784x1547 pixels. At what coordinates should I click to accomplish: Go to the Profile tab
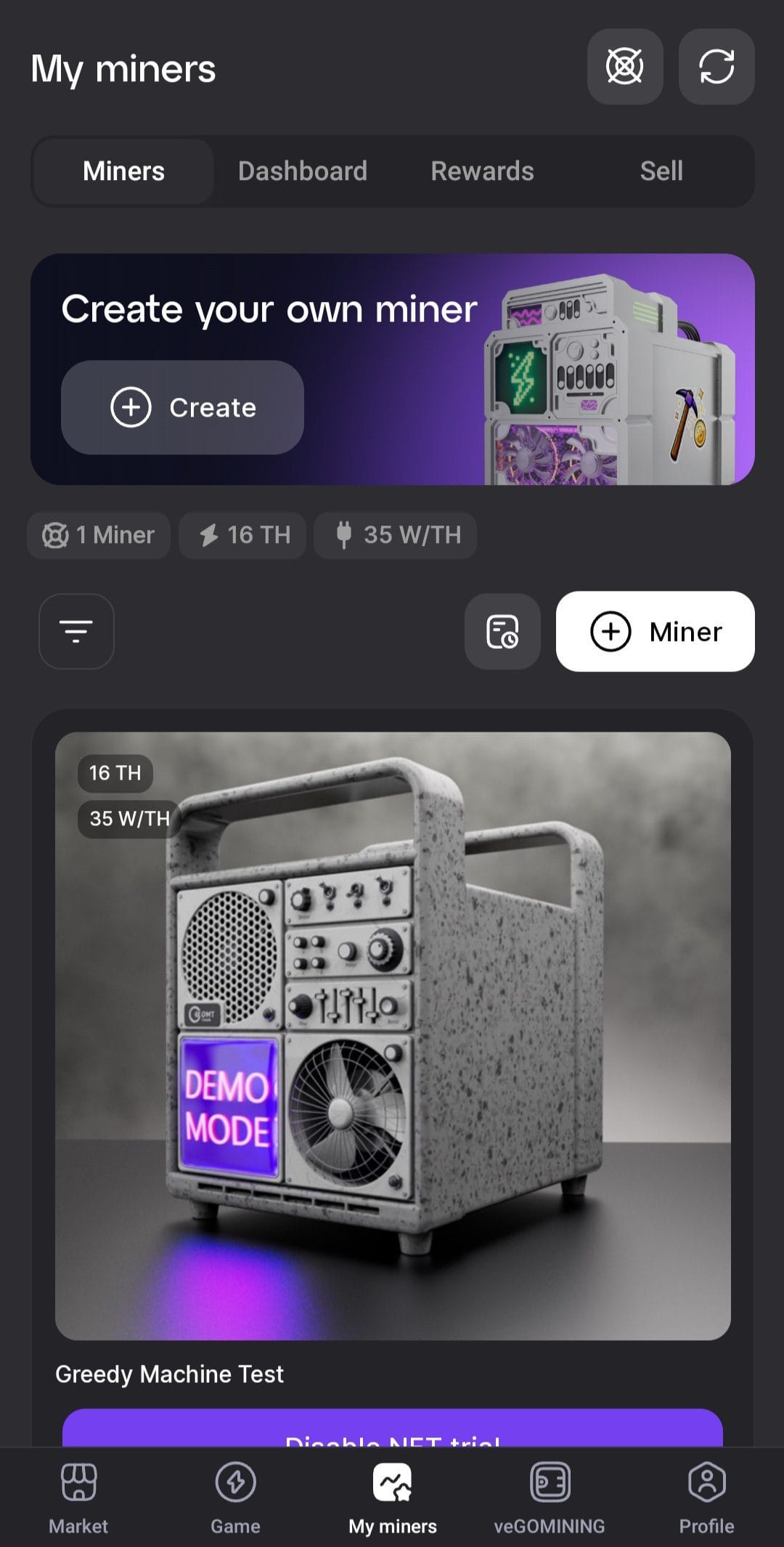tap(706, 1497)
